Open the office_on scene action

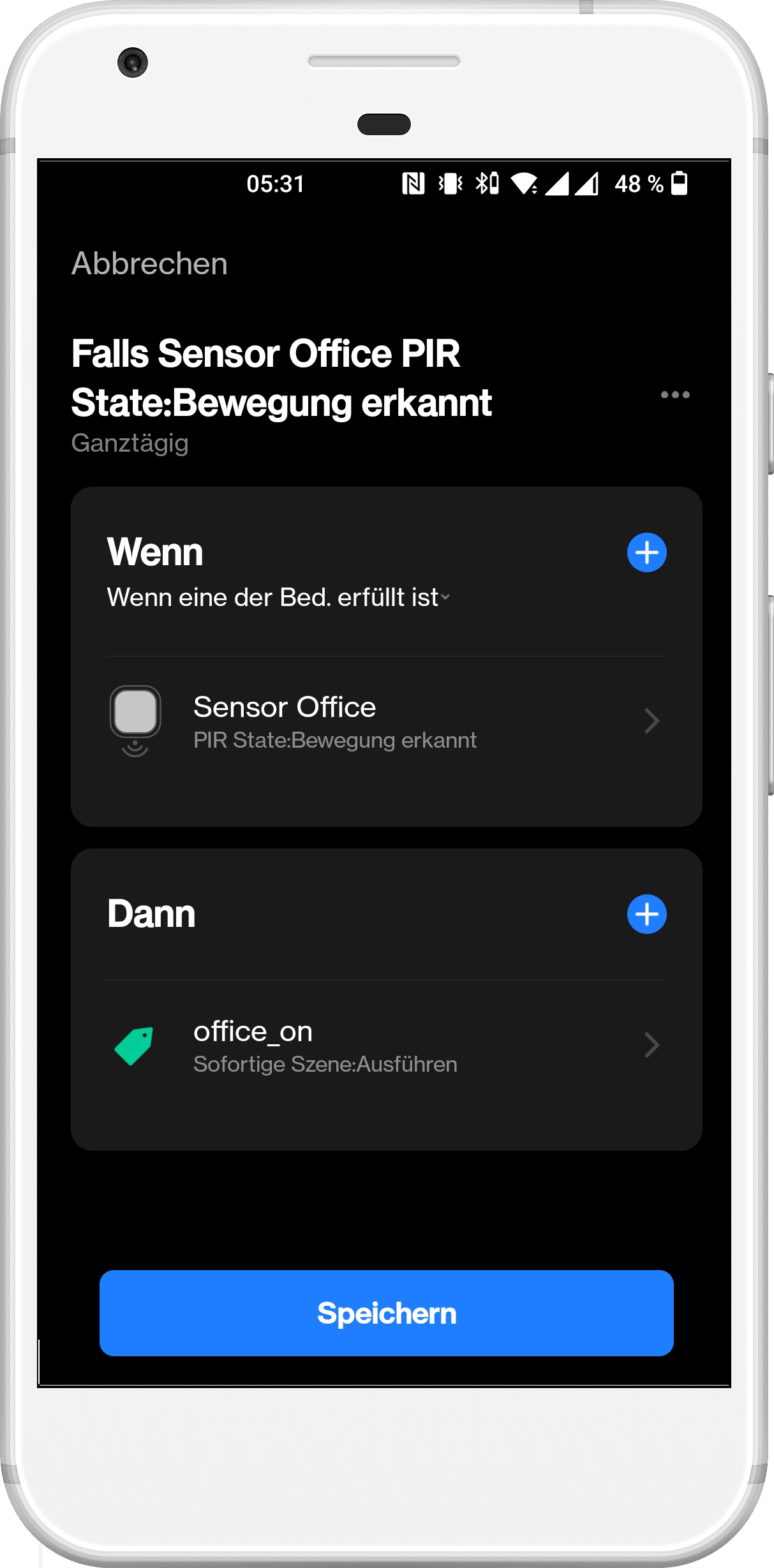[x=386, y=1046]
